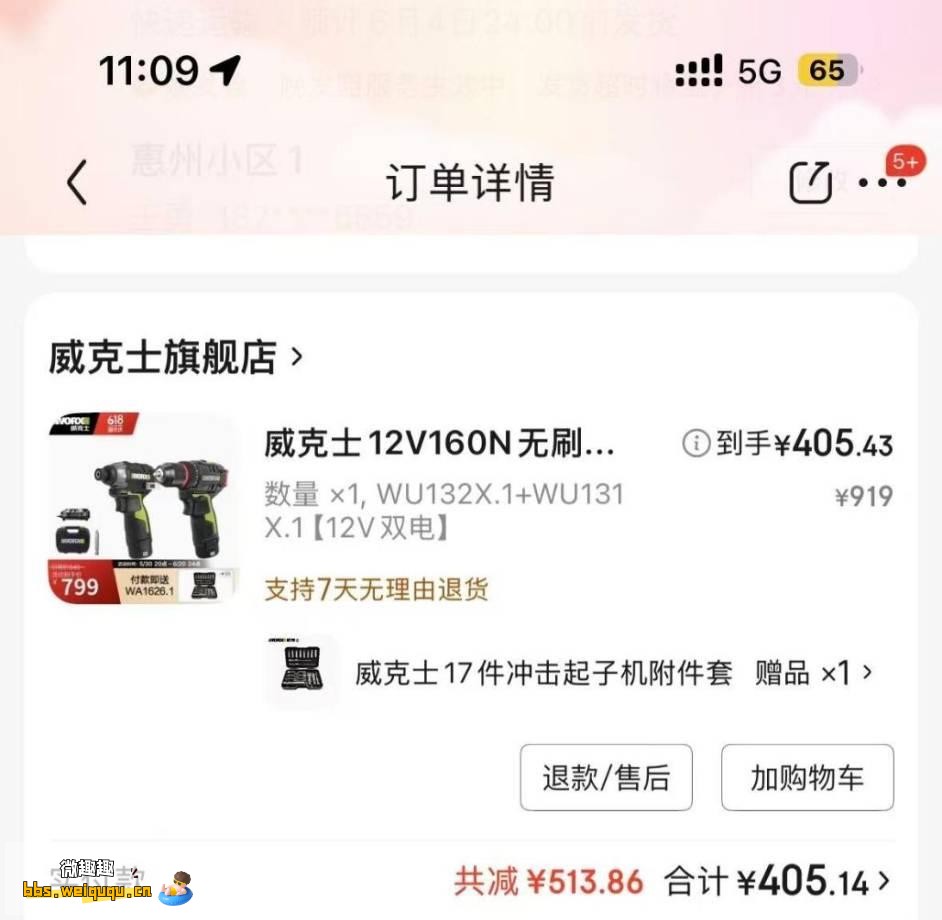Tap 加购物车 button

(x=807, y=777)
